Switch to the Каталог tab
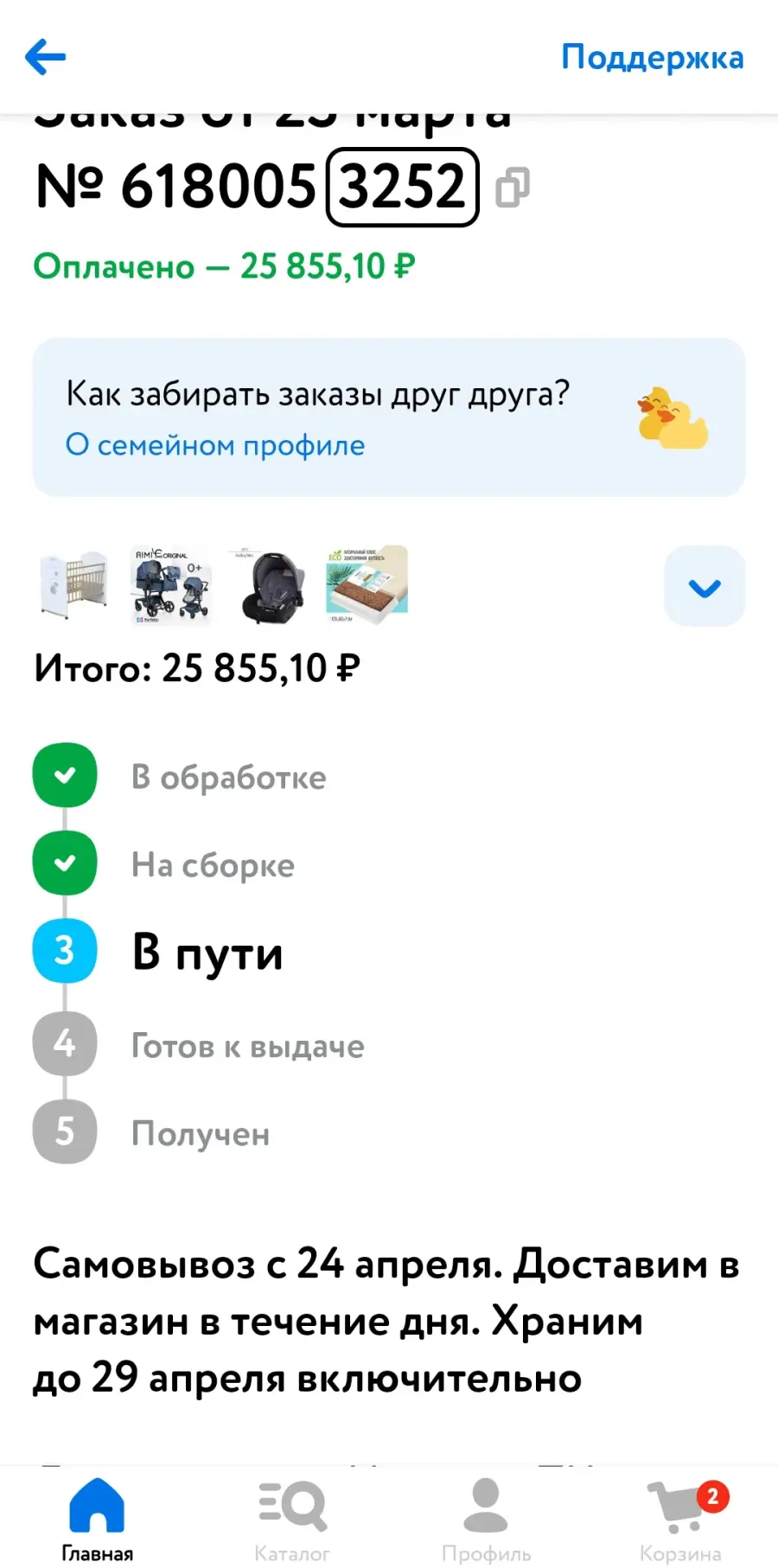The height and width of the screenshot is (1568, 778). [292, 1520]
